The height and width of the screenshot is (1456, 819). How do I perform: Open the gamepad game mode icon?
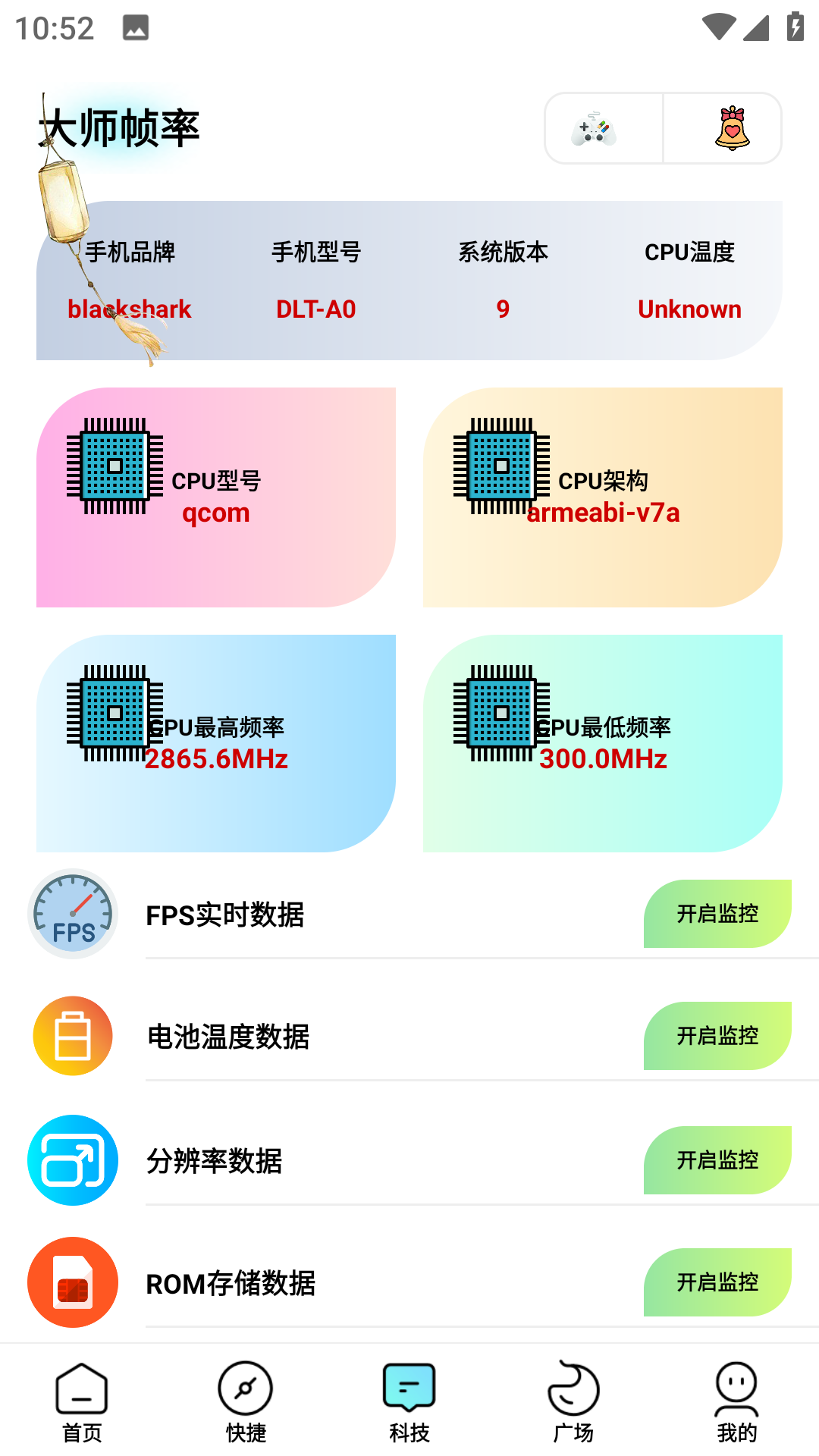(x=595, y=129)
